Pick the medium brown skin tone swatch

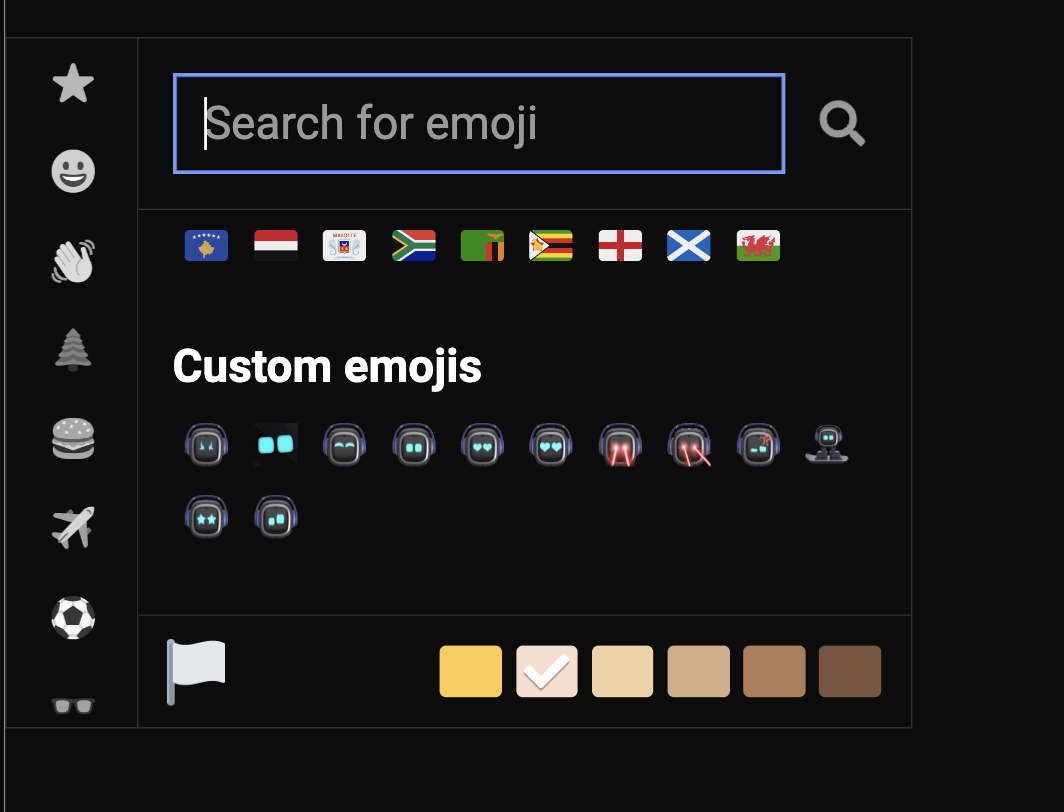coord(774,671)
